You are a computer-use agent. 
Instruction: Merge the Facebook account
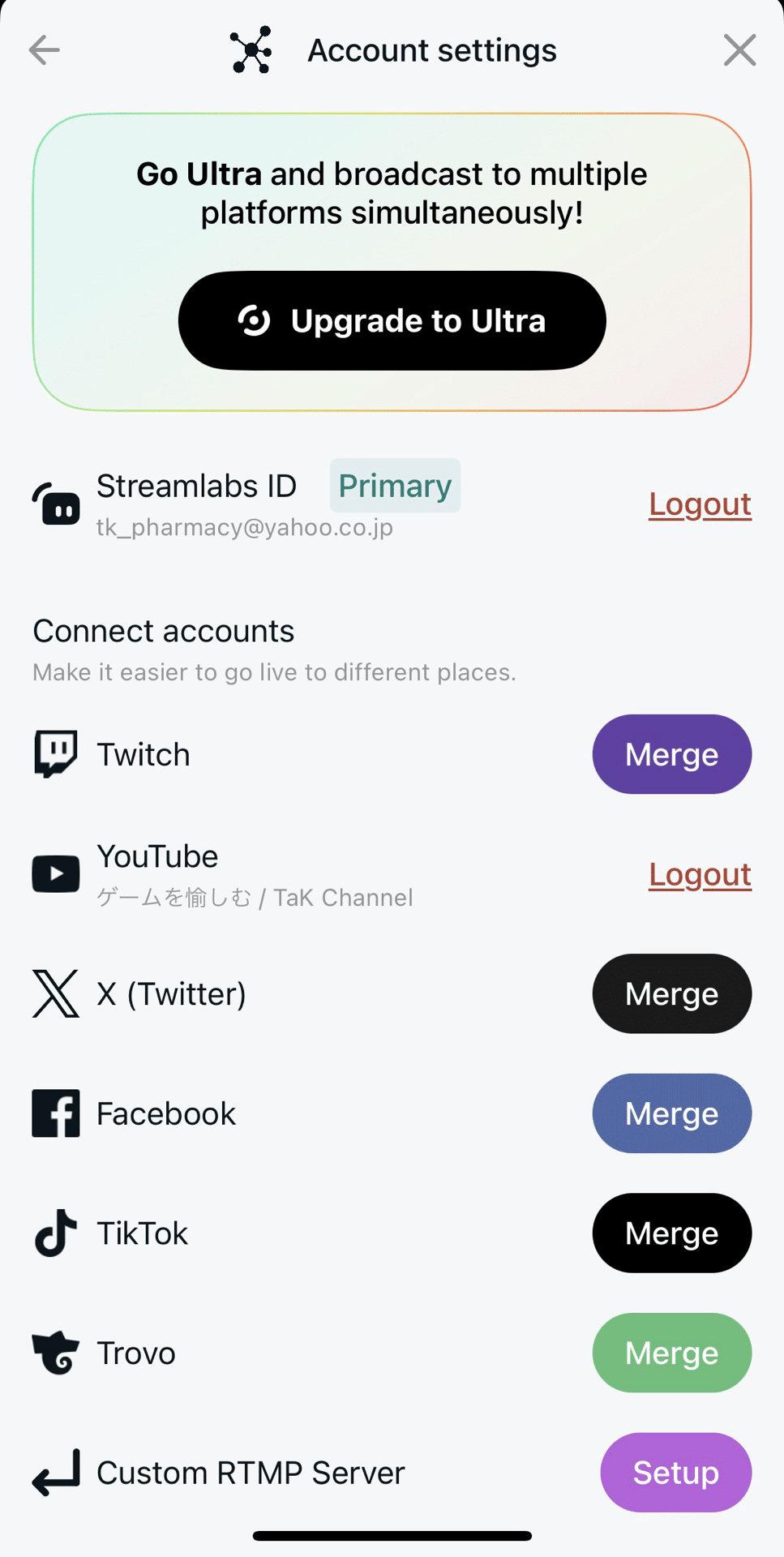click(x=671, y=1113)
